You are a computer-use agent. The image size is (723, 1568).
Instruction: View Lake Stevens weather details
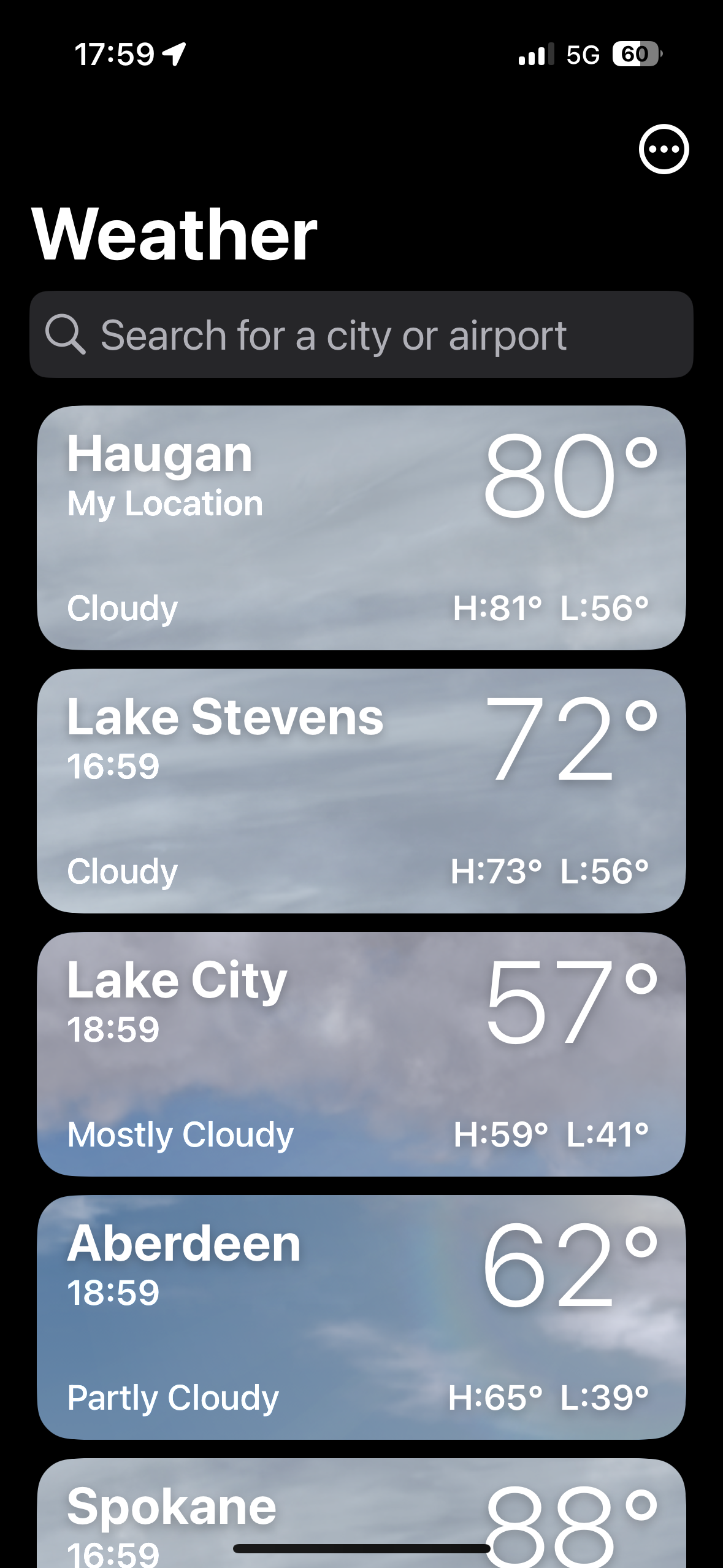(x=361, y=791)
